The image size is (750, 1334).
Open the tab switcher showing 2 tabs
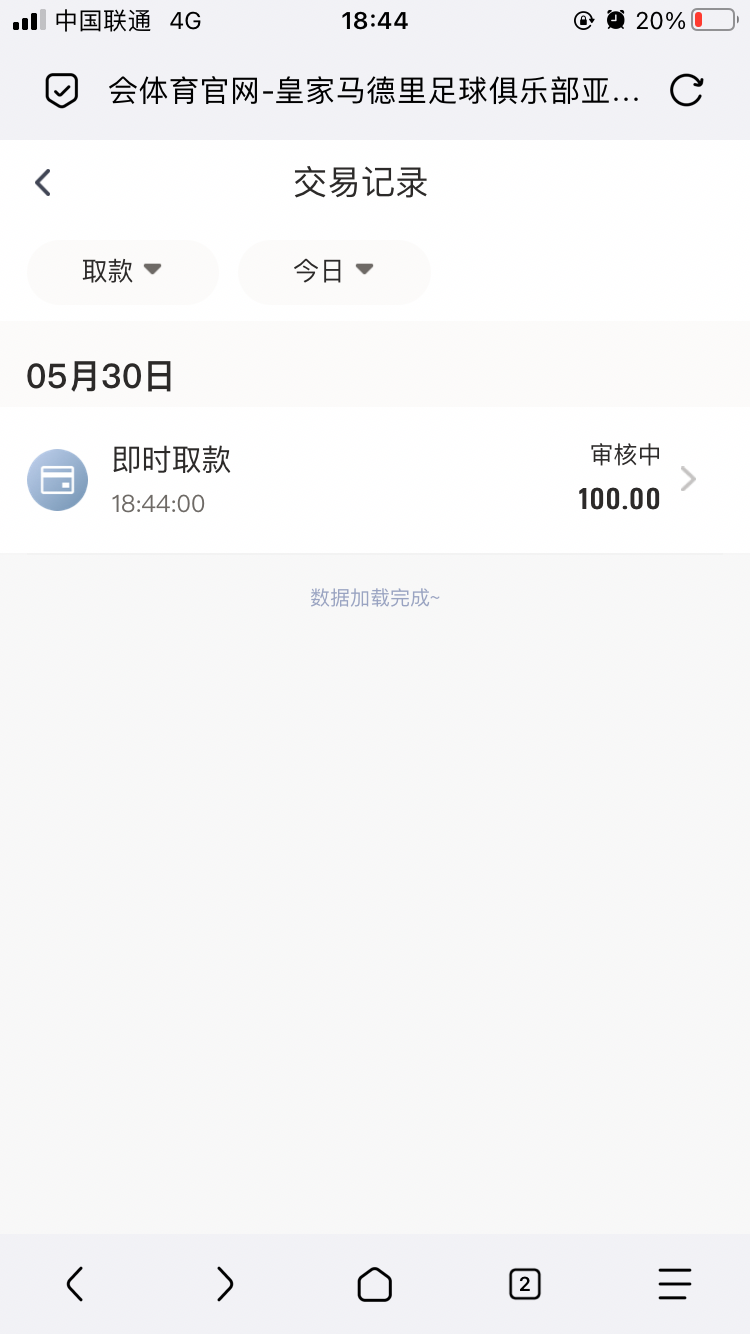tap(524, 1284)
